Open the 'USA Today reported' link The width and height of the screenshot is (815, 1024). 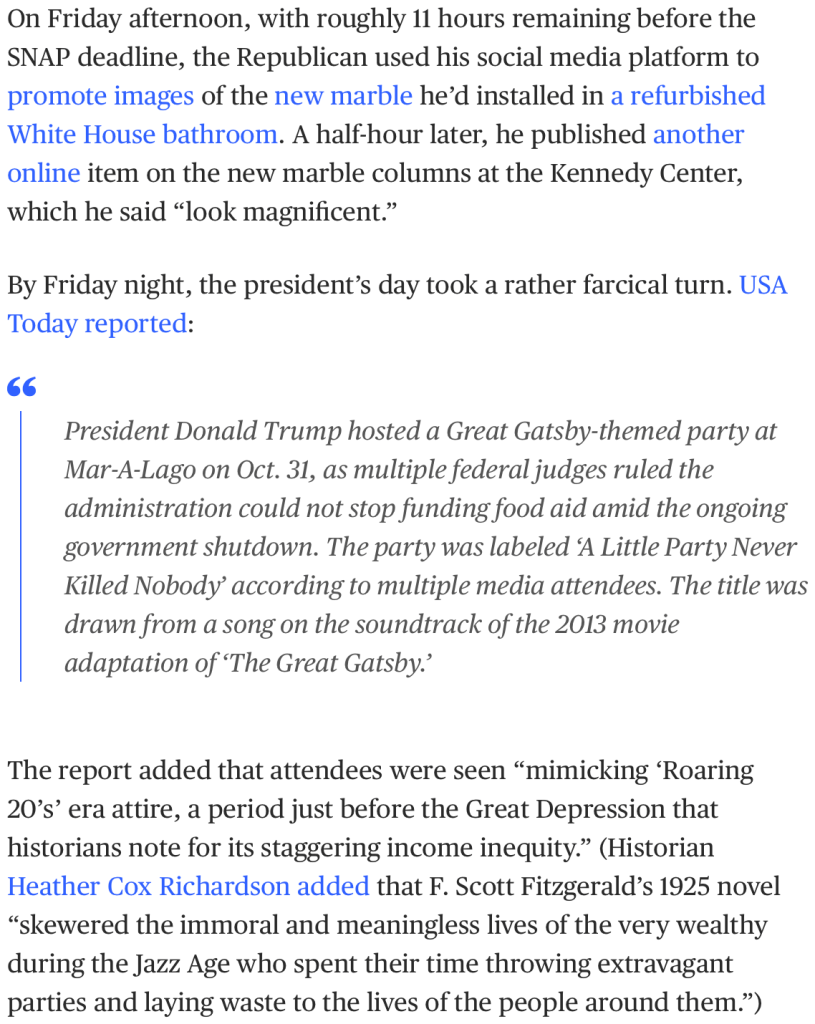click(x=96, y=324)
